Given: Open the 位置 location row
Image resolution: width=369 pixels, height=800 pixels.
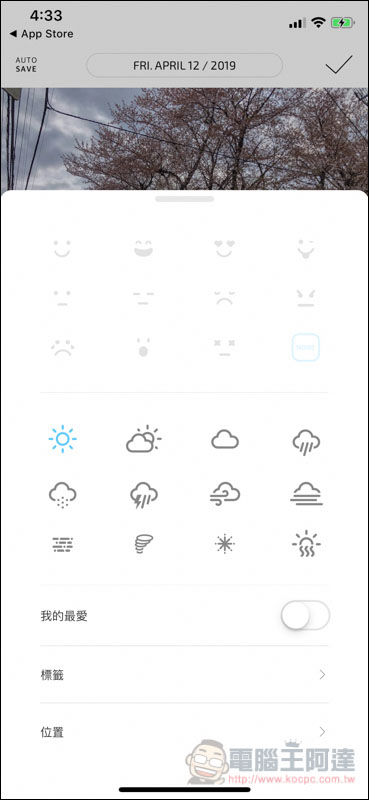Looking at the screenshot, I should tap(184, 732).
